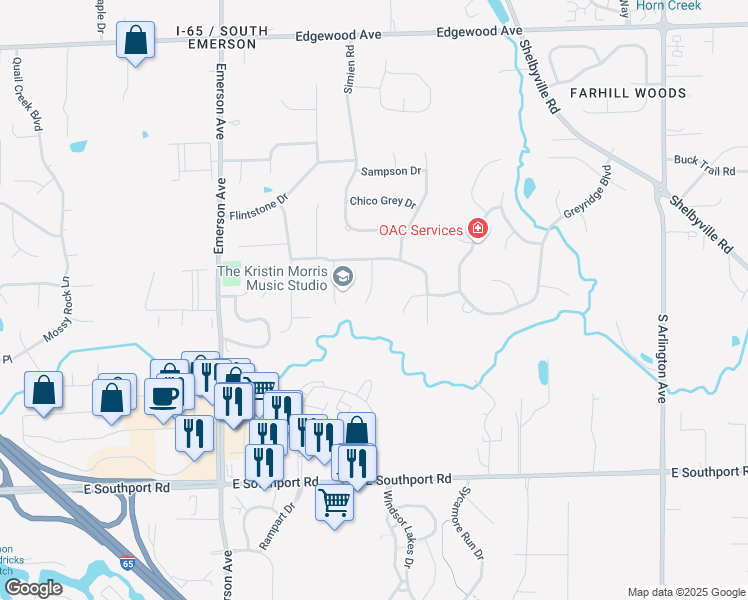Tap the shopping bag marker on Edgewood Ave
Viewport: 748px width, 600px height.
(x=135, y=43)
